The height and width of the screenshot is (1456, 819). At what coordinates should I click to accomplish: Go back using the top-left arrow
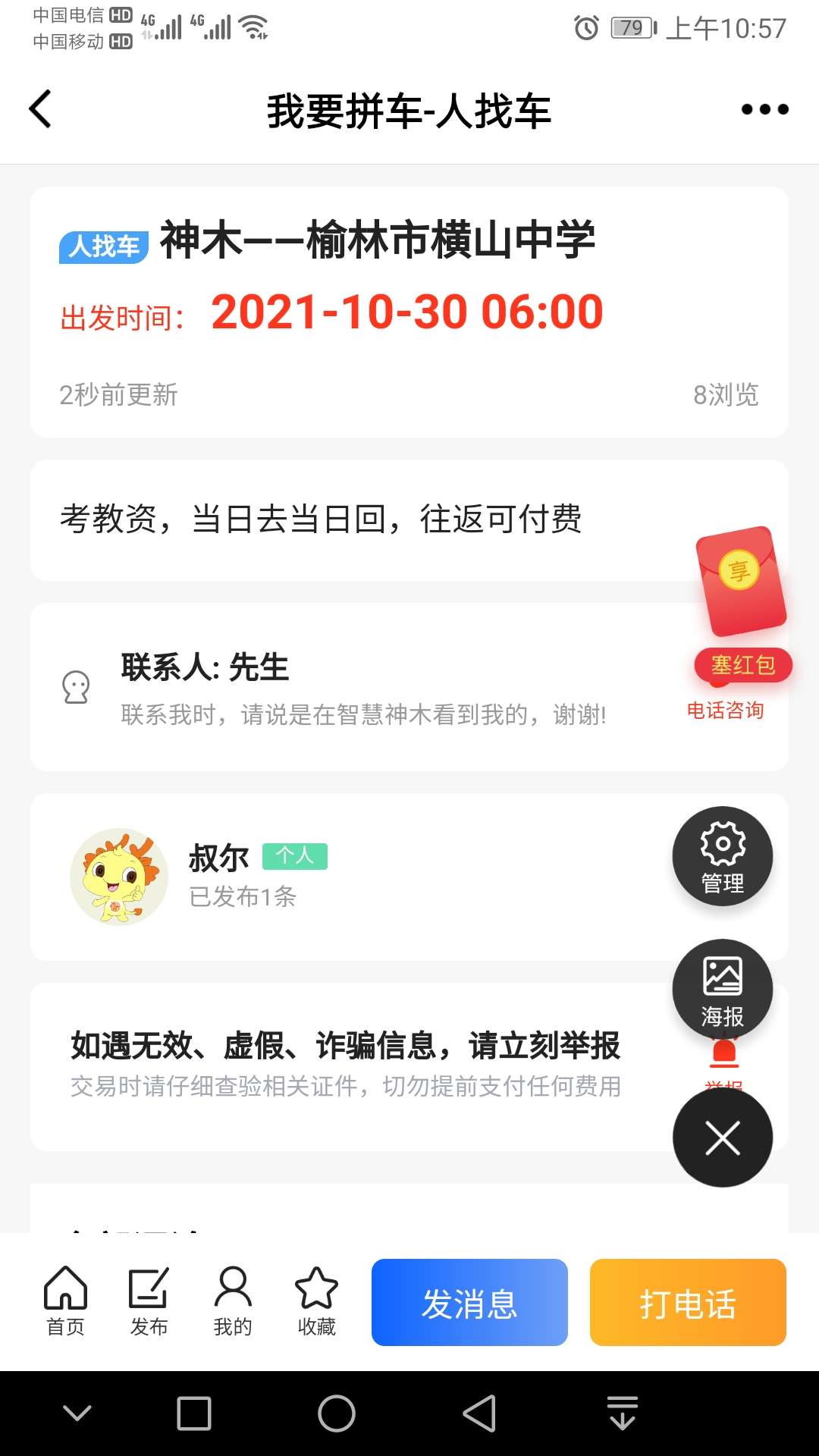[40, 109]
